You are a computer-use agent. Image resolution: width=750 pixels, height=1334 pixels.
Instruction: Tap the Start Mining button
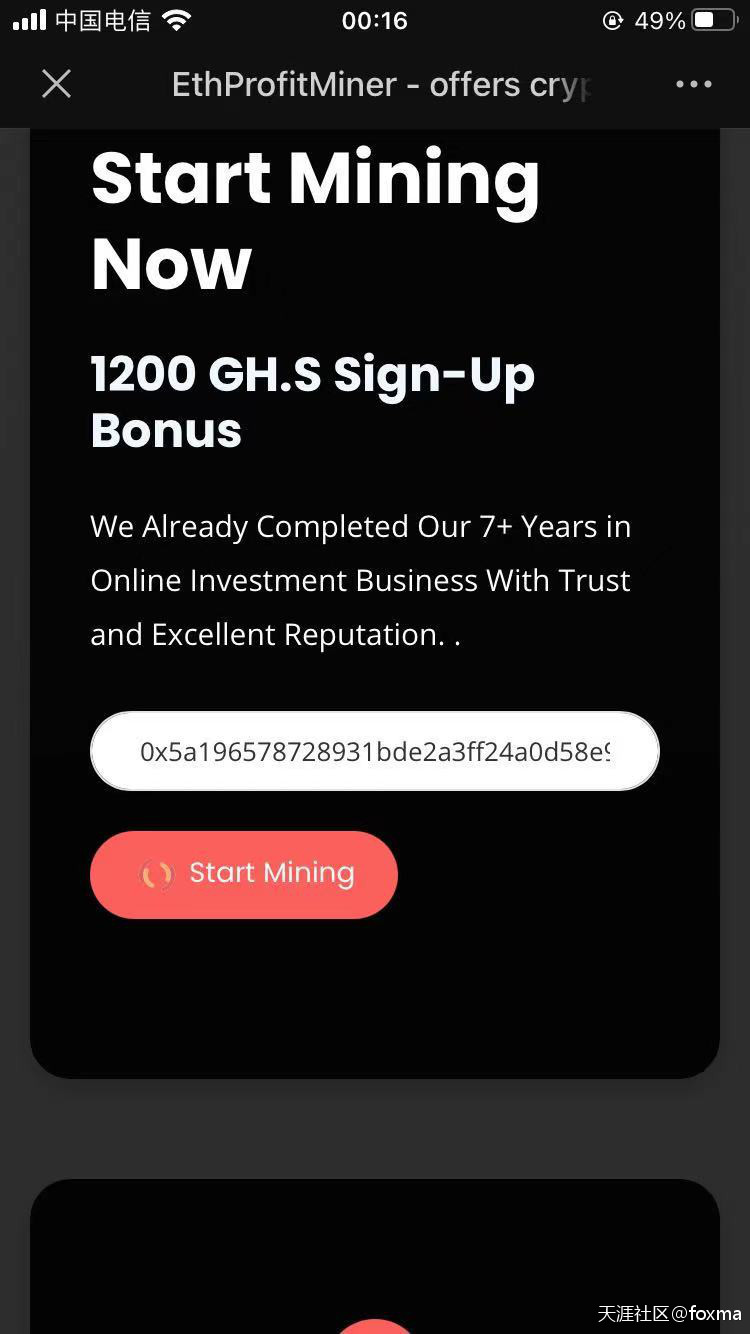[244, 874]
